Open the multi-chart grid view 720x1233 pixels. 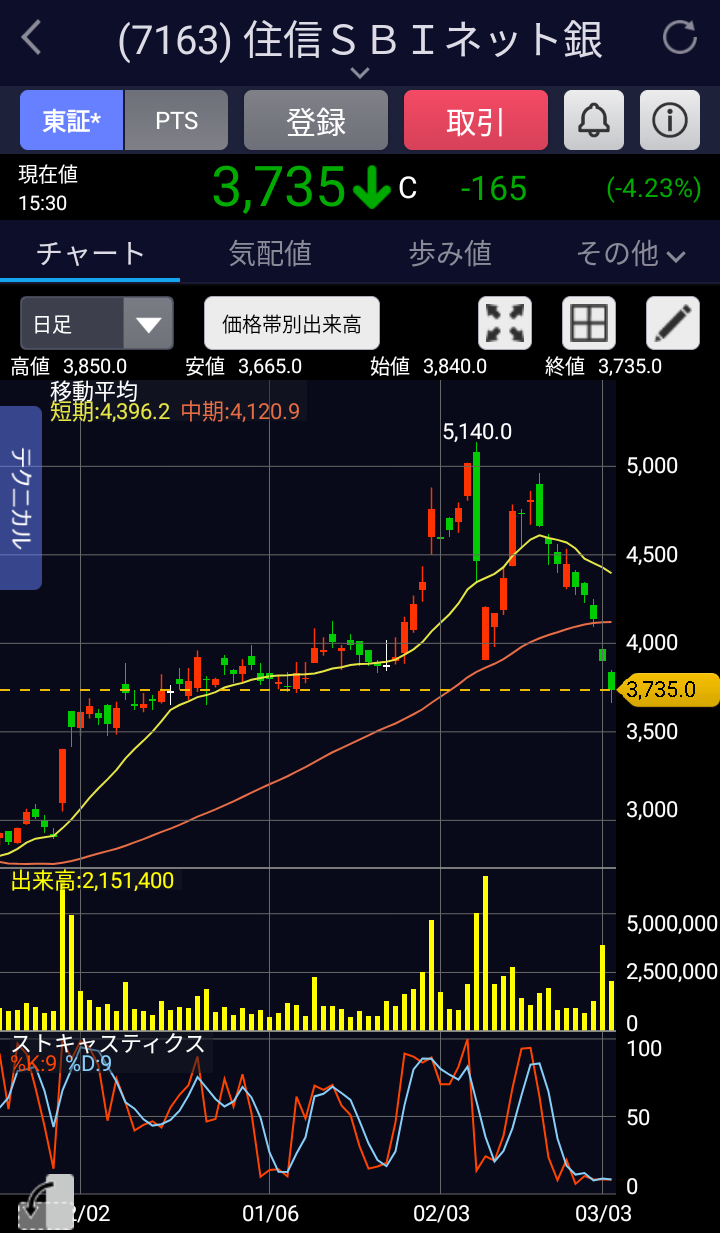tap(589, 324)
